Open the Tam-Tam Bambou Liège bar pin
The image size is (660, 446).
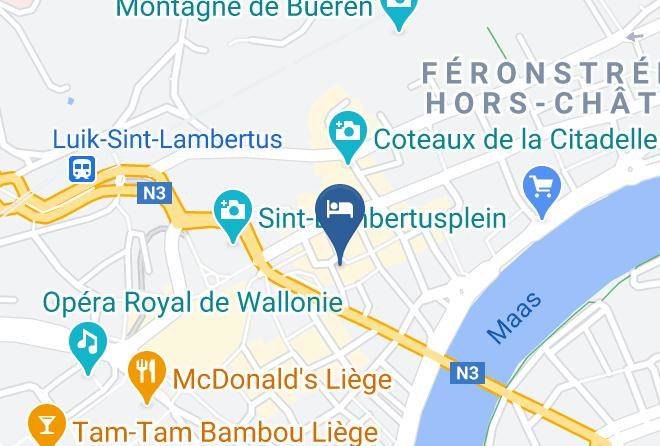pyautogui.click(x=47, y=425)
